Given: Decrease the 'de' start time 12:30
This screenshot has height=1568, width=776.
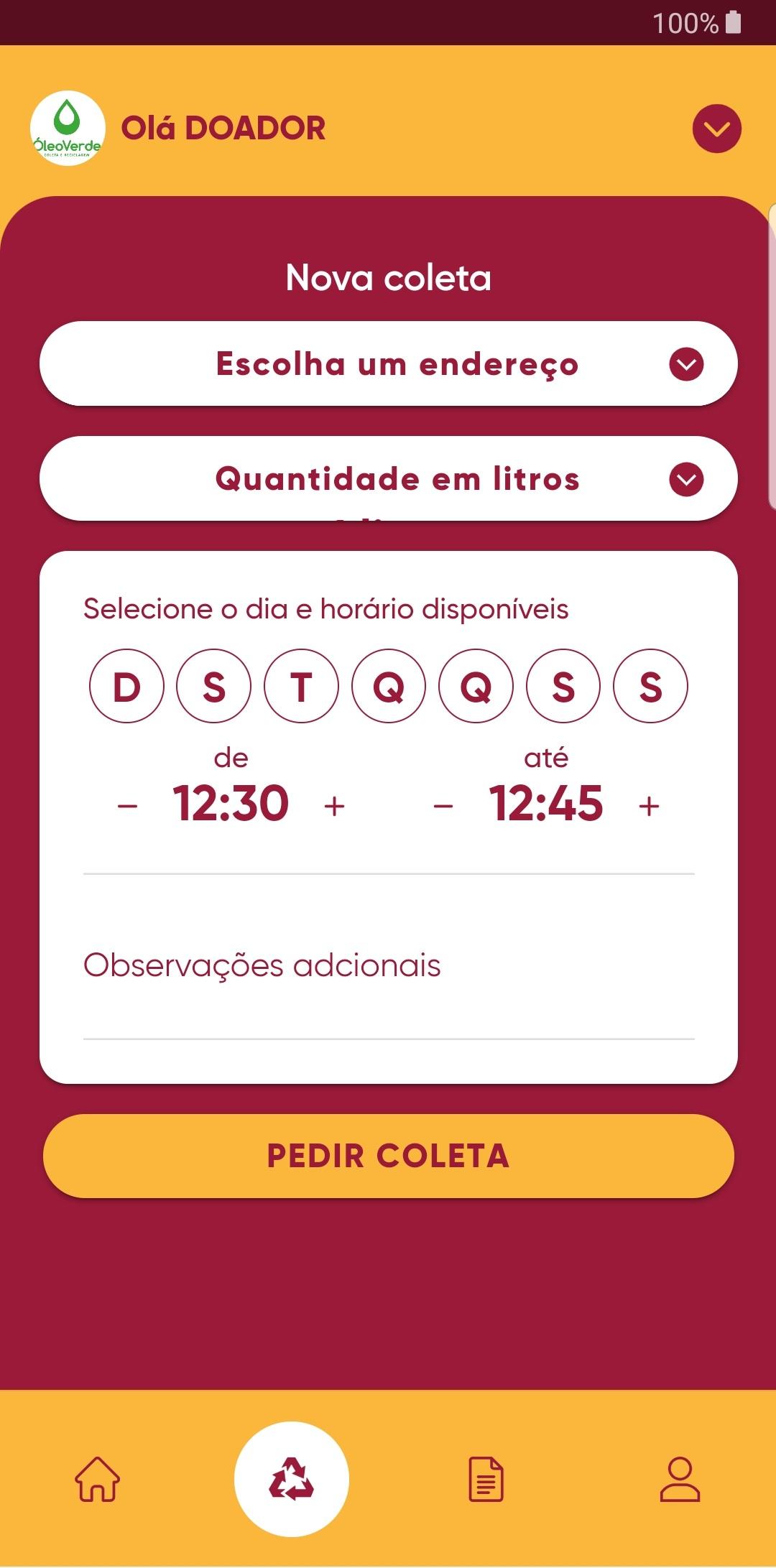Looking at the screenshot, I should [127, 806].
